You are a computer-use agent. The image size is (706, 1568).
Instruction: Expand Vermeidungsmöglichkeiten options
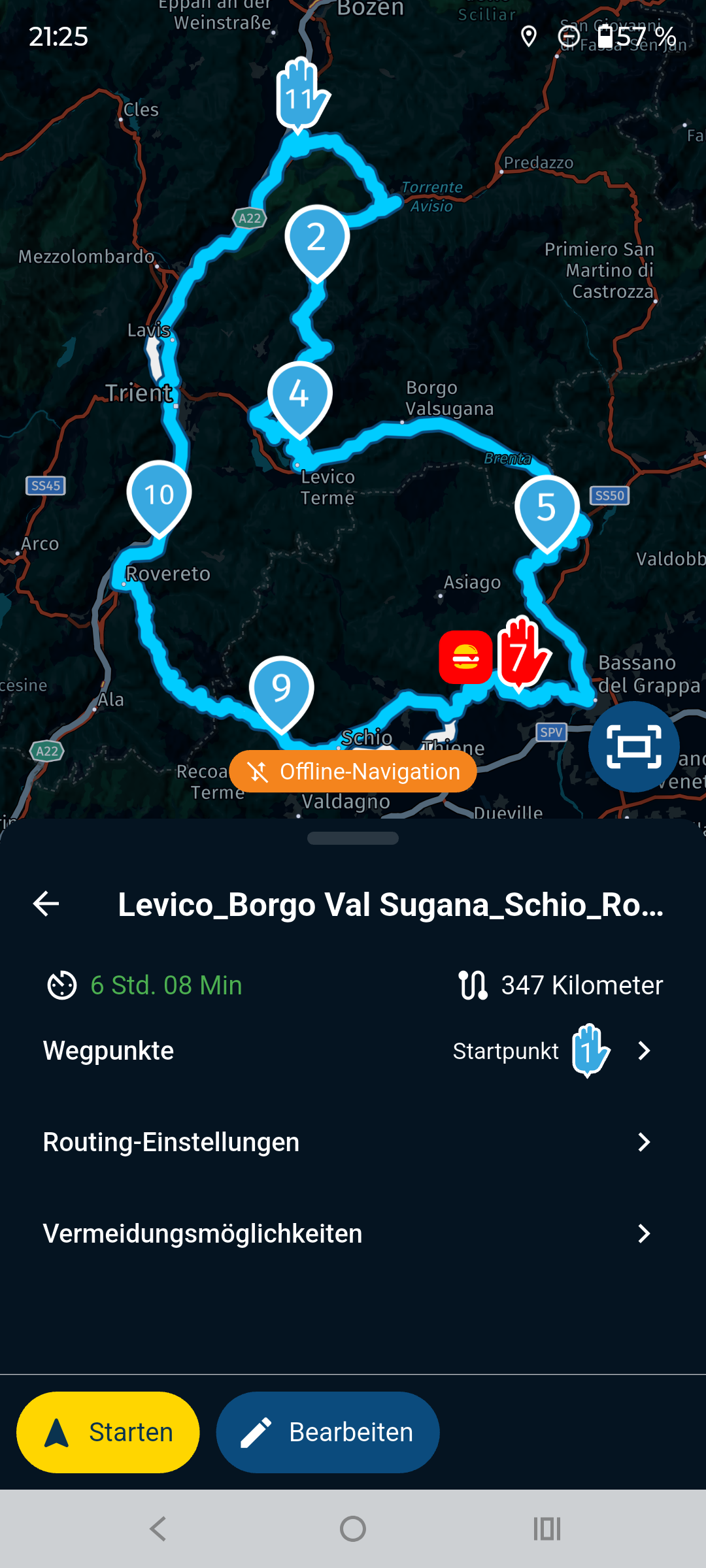pyautogui.click(x=645, y=1233)
